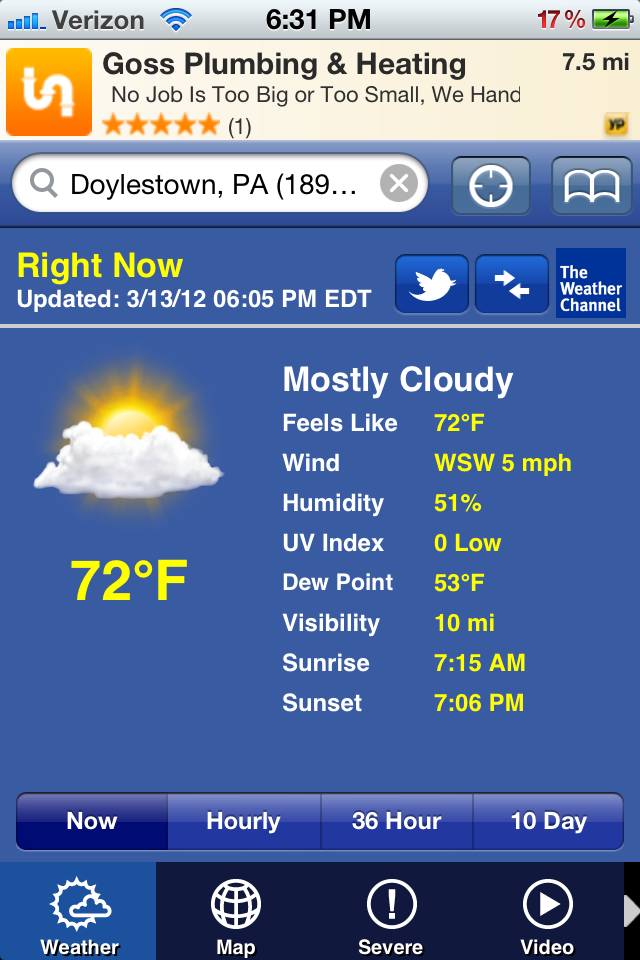Show the 10 Day forecast

pyautogui.click(x=548, y=821)
